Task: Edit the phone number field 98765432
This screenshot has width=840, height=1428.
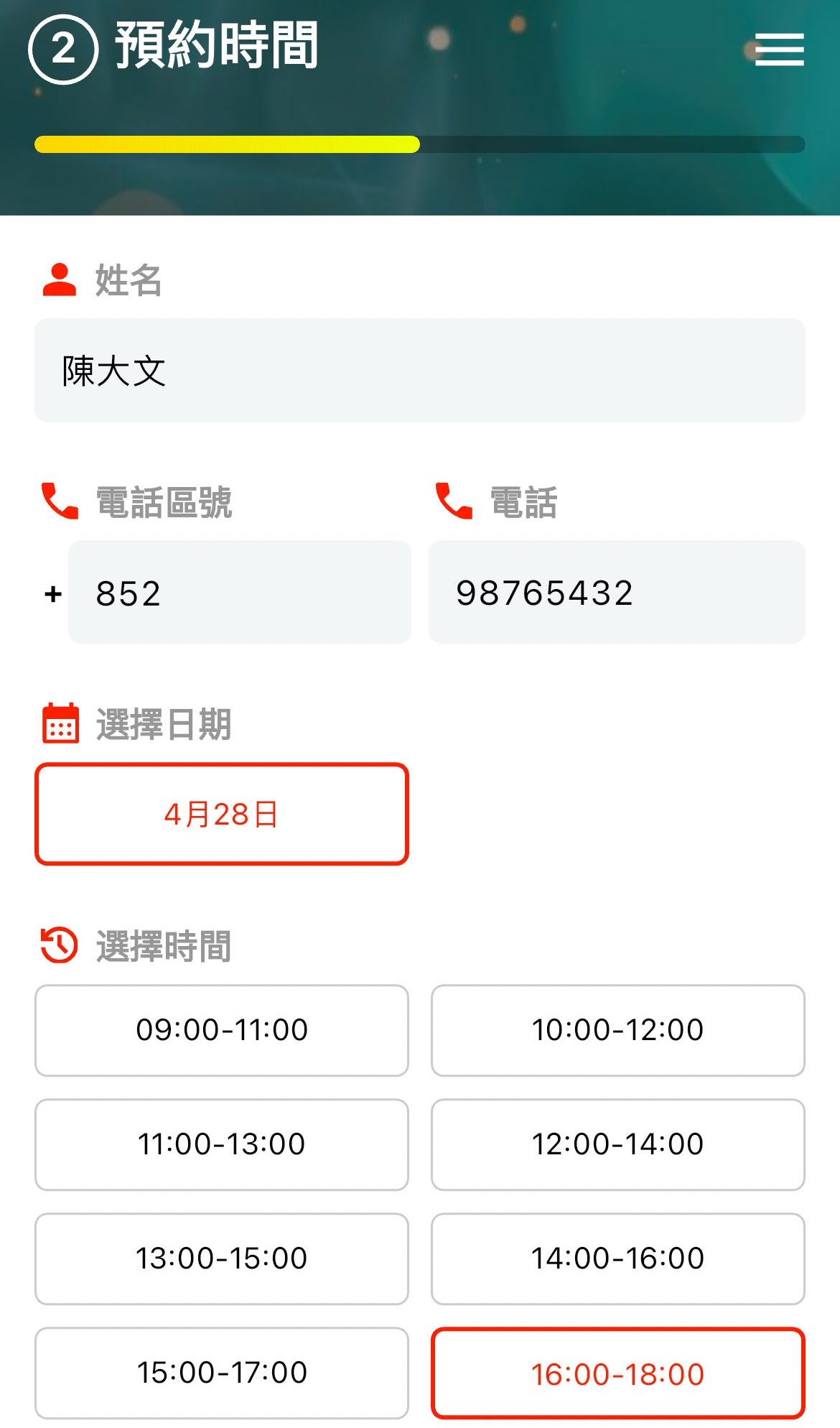Action: pos(616,593)
